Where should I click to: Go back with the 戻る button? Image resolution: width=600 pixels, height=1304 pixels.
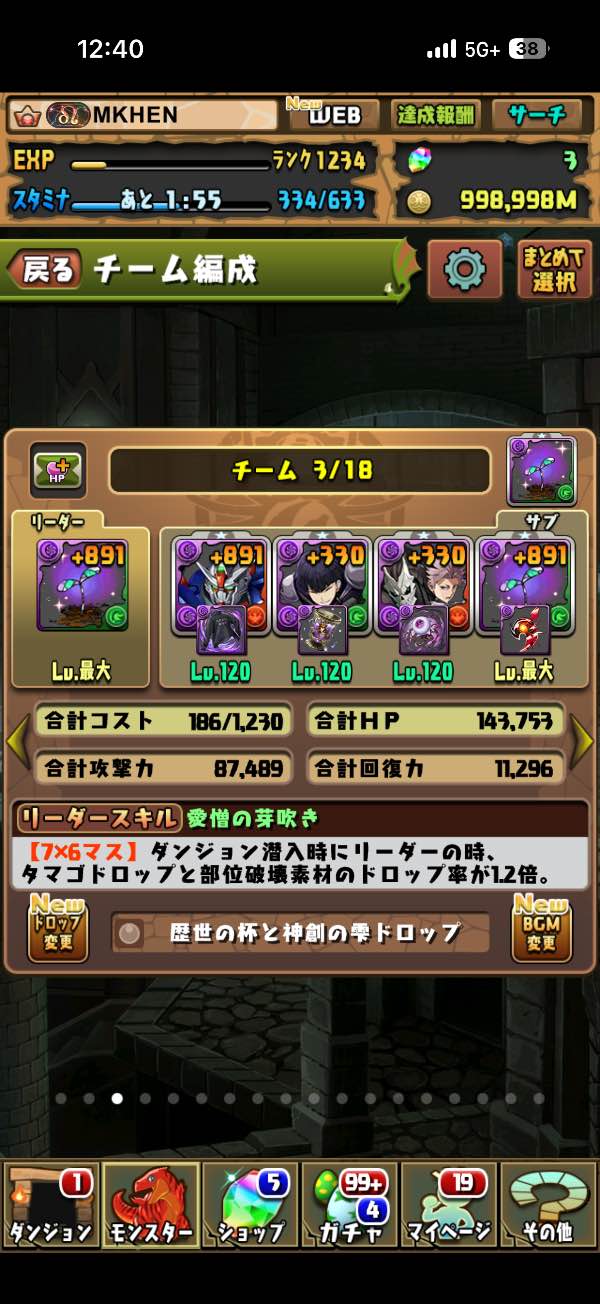(x=47, y=269)
